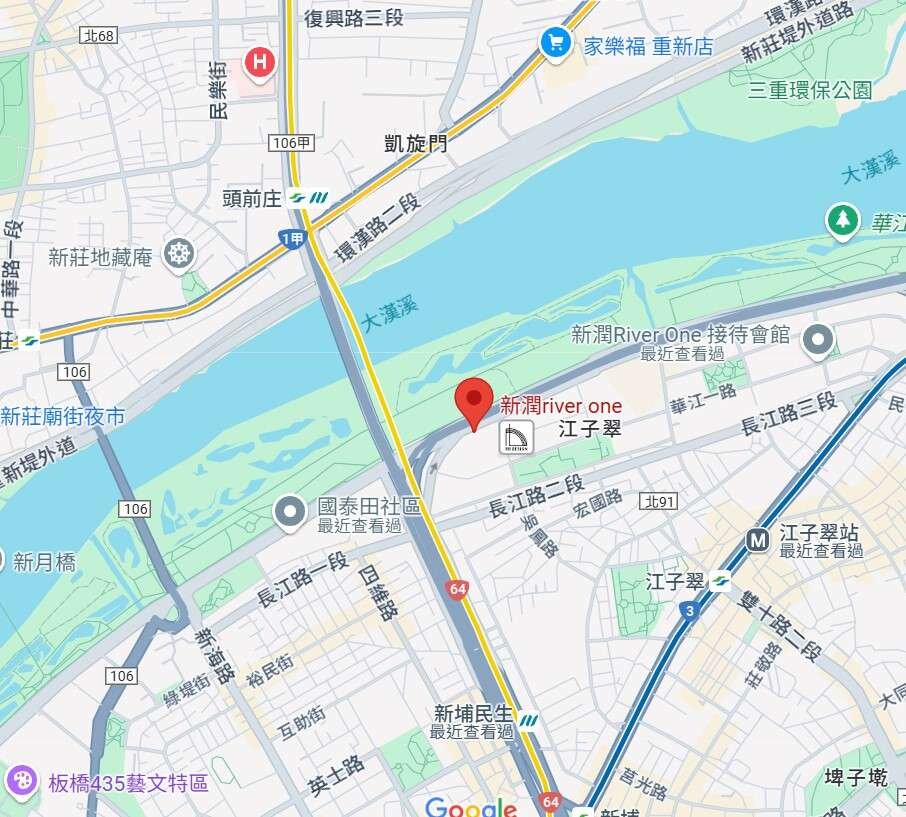Viewport: 906px width, 817px height.
Task: Tap the 江子翠站 metro marker
Action: pos(758,540)
